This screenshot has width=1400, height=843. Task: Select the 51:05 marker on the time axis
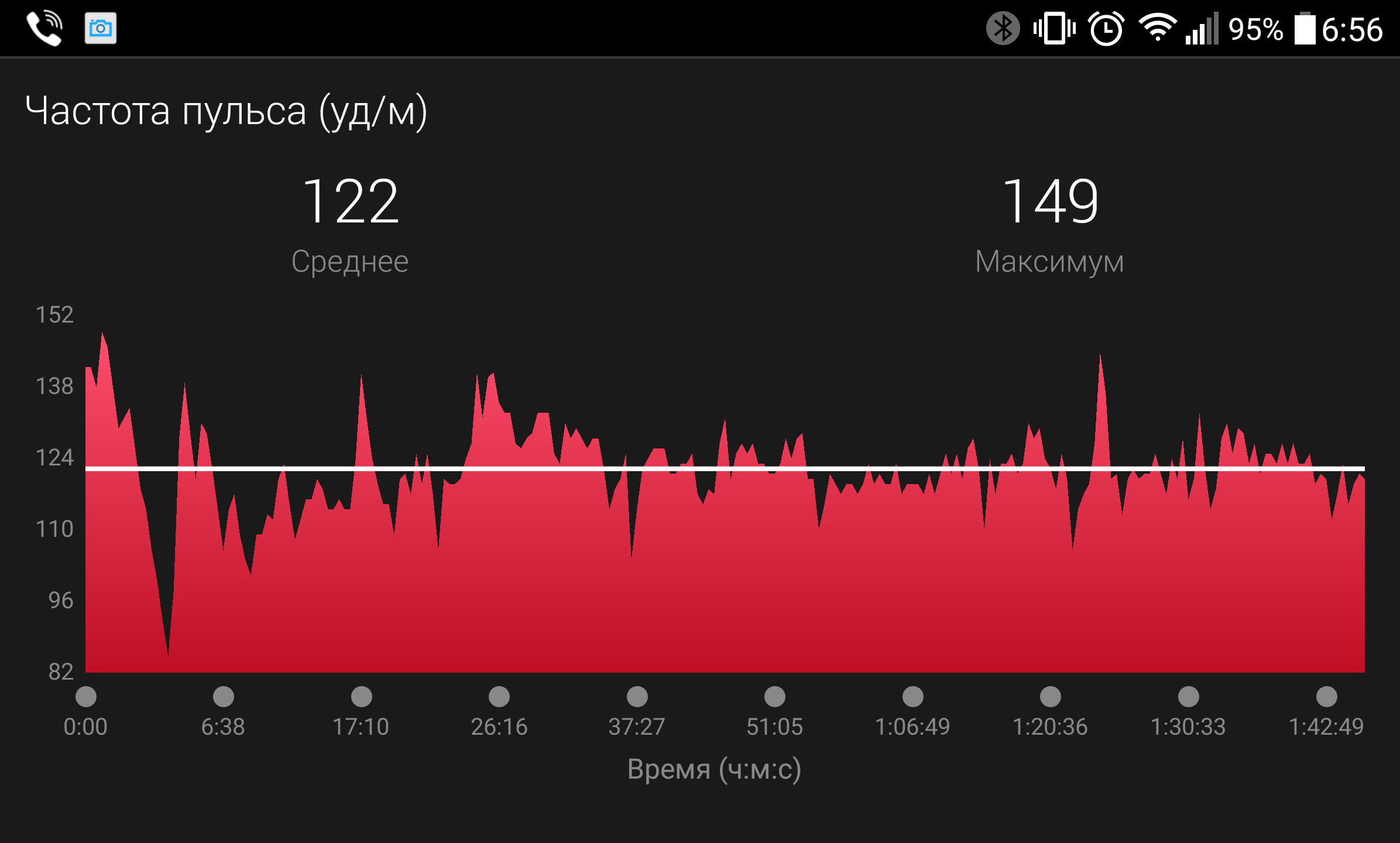click(775, 697)
